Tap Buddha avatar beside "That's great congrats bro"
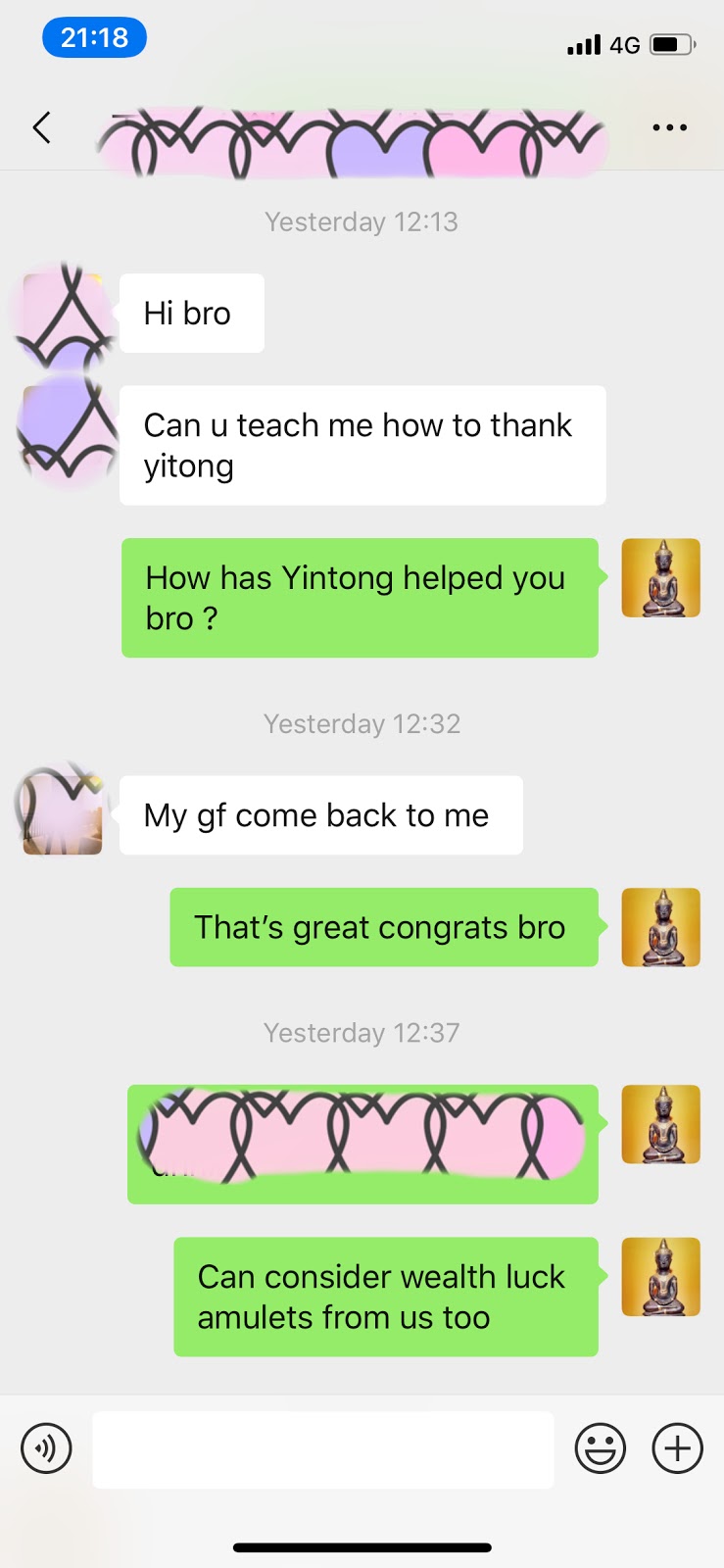The width and height of the screenshot is (724, 1568). 660,927
